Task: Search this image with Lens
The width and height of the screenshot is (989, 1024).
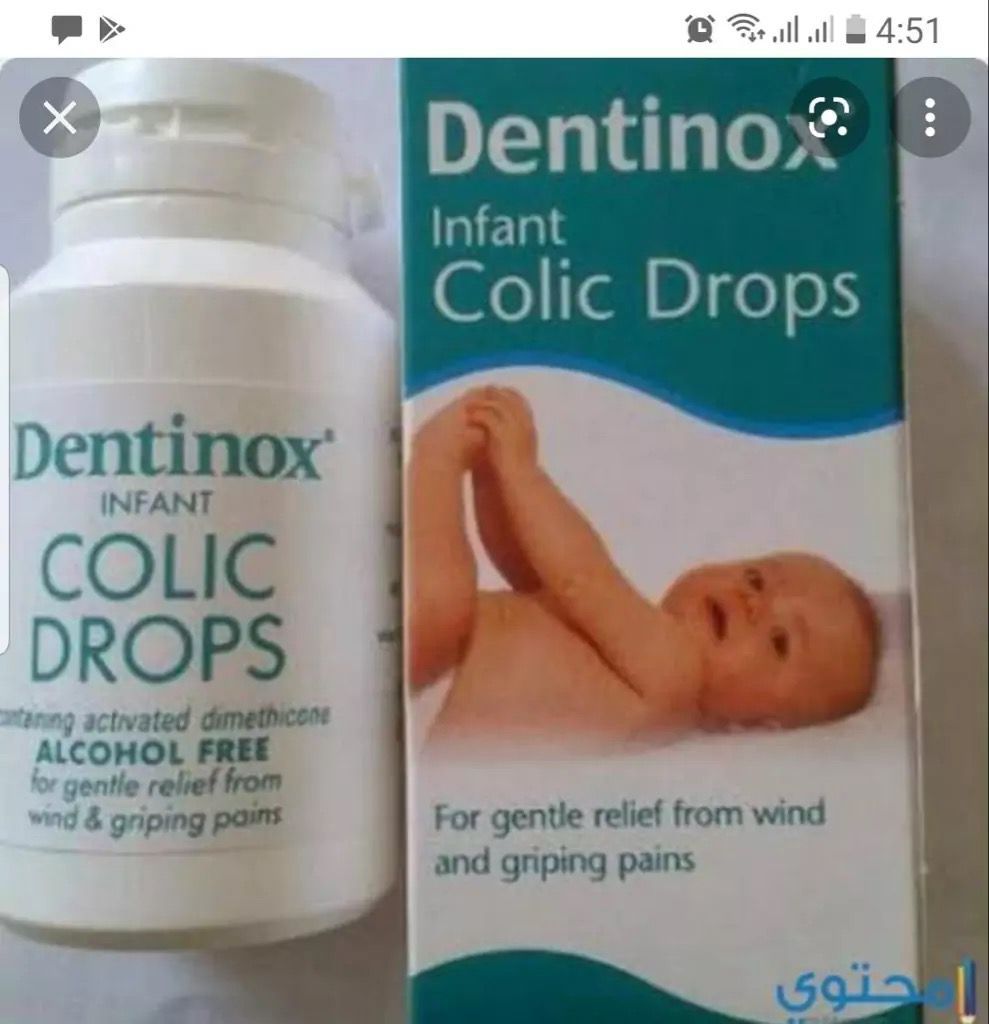Action: point(829,118)
